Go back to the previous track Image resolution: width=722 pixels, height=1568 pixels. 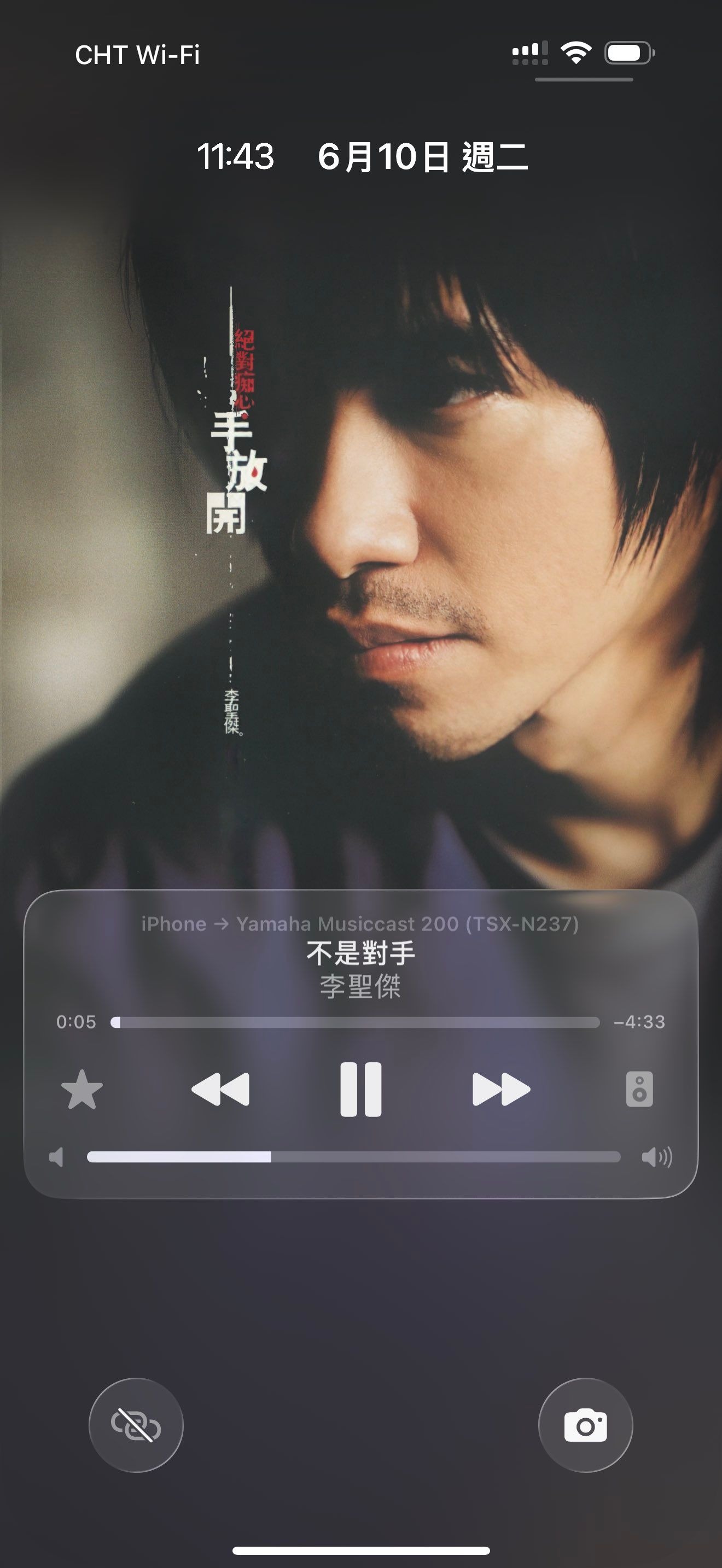coord(220,1089)
